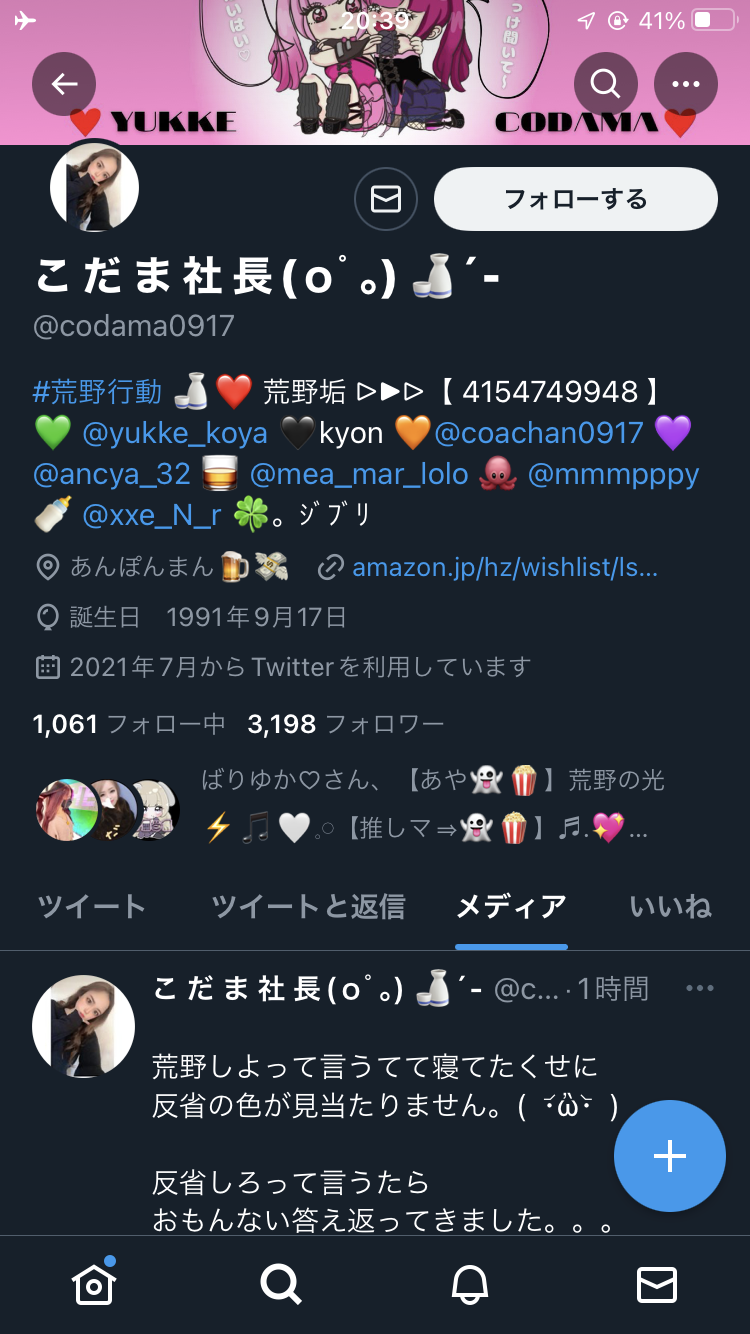This screenshot has width=750, height=1334.
Task: Open the Notifications bell icon
Action: [x=468, y=1283]
